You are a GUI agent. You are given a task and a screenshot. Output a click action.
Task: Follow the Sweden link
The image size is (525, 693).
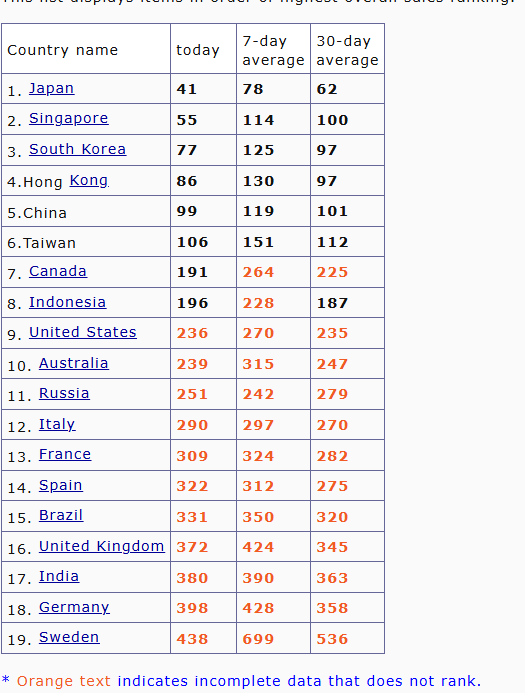pyautogui.click(x=69, y=637)
